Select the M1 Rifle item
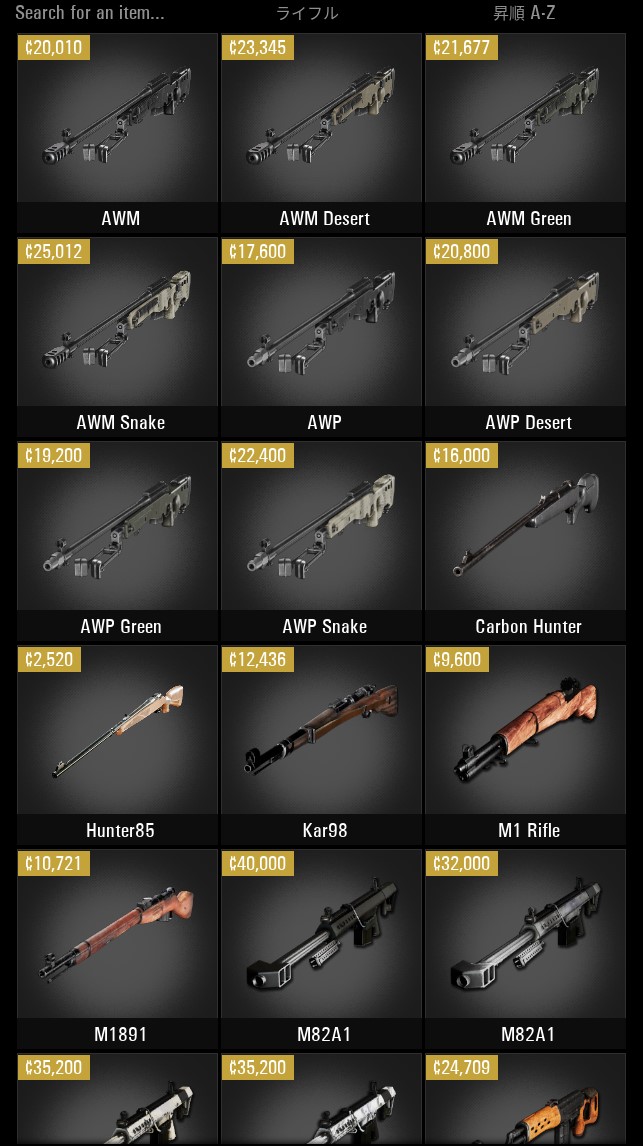The width and height of the screenshot is (643, 1146). coord(525,745)
